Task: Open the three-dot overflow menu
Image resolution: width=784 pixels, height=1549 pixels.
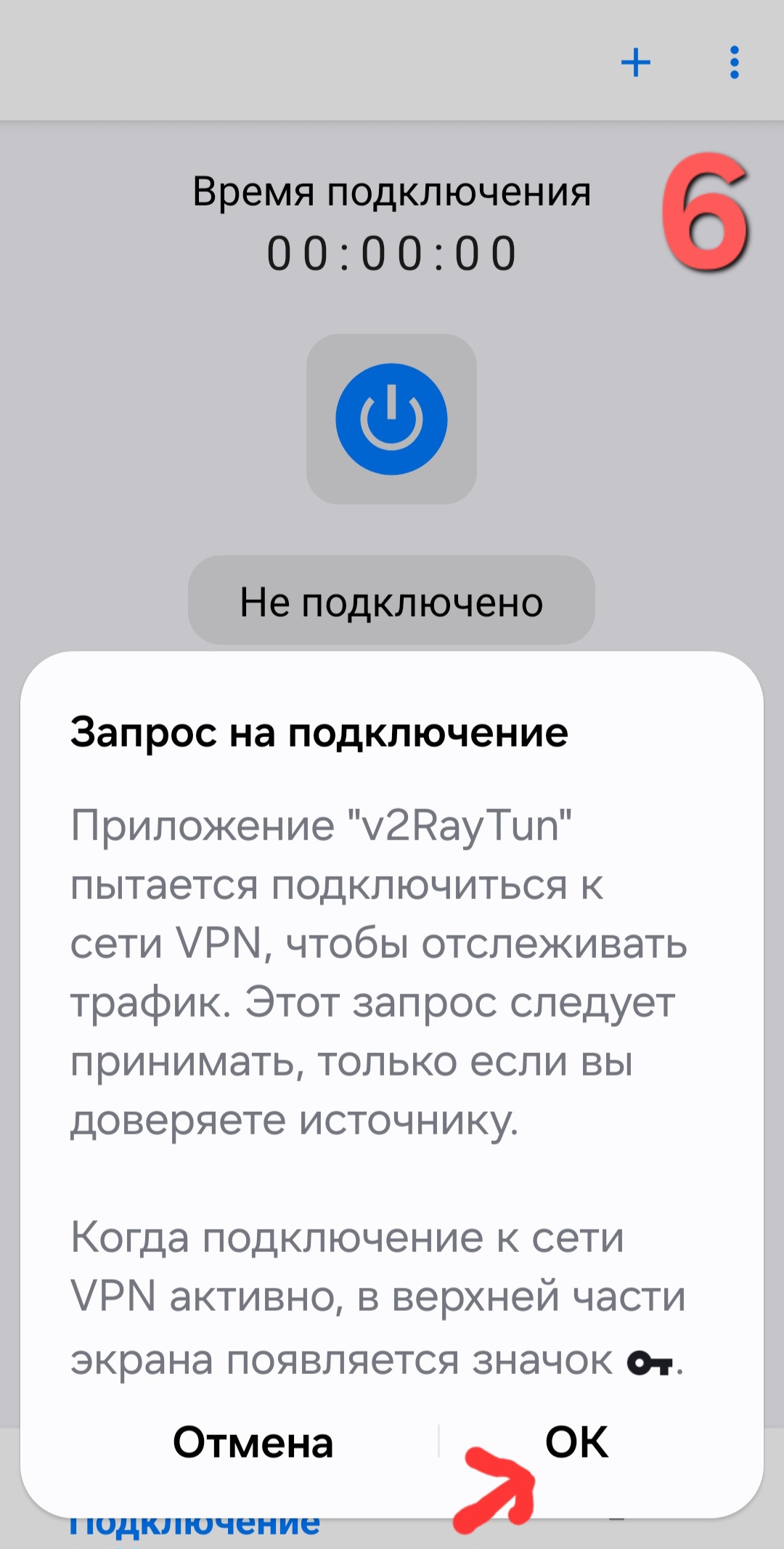Action: [735, 62]
